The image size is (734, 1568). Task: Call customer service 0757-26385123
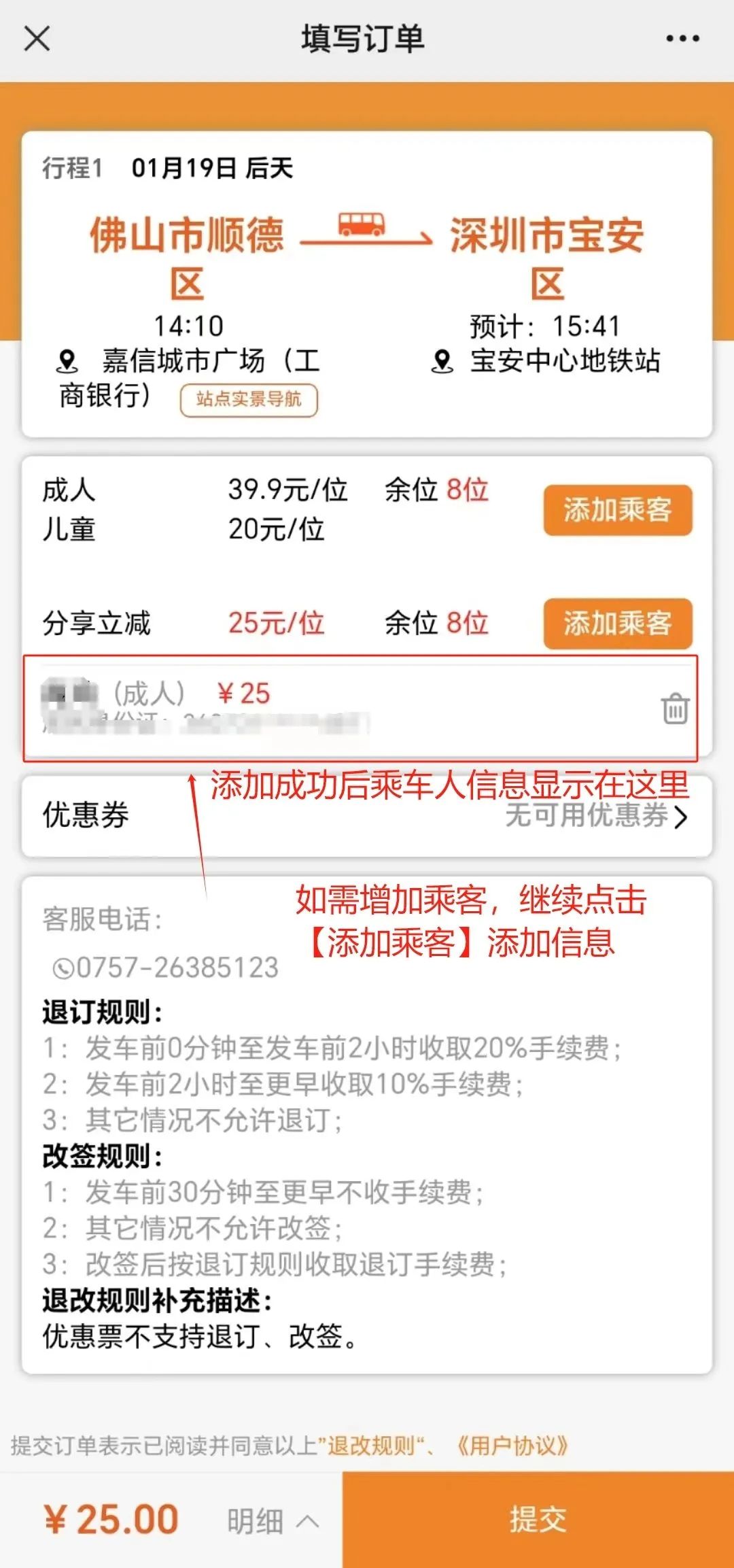click(167, 968)
